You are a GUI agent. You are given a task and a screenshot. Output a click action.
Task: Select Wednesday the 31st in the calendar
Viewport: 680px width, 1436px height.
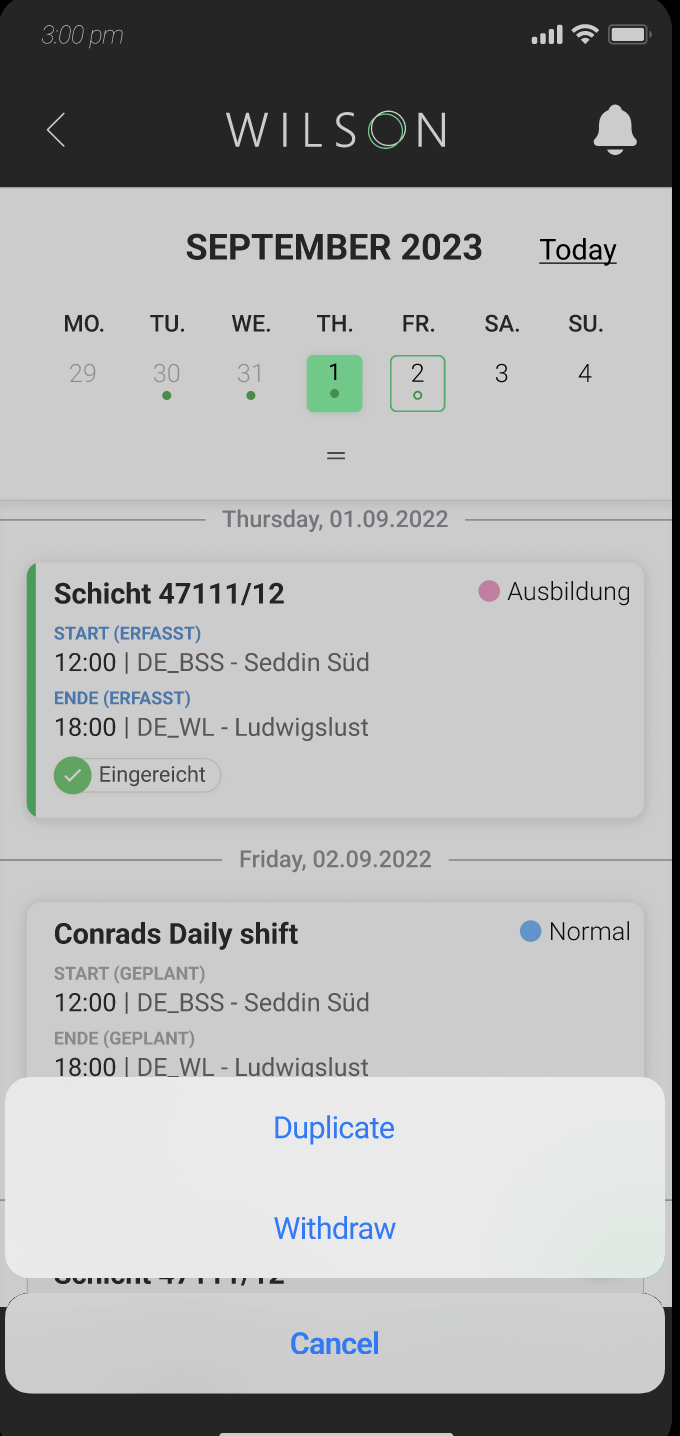tap(250, 380)
